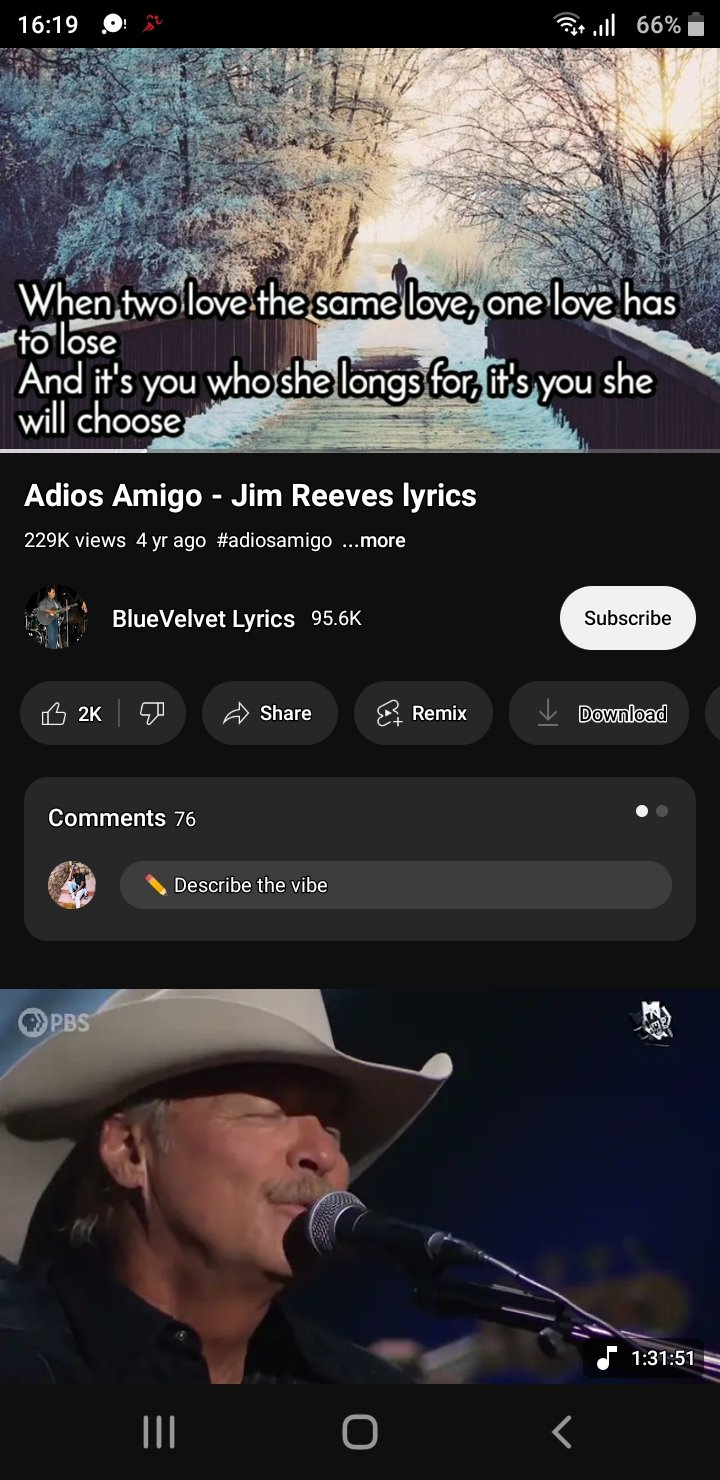Open the Comments section
The height and width of the screenshot is (1480, 720).
point(360,818)
